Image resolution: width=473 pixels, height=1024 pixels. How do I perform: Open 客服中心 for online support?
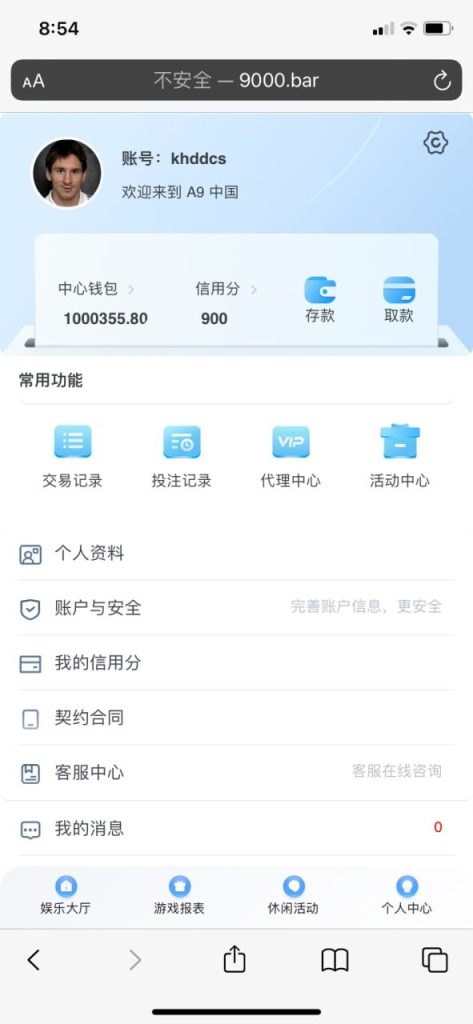236,773
